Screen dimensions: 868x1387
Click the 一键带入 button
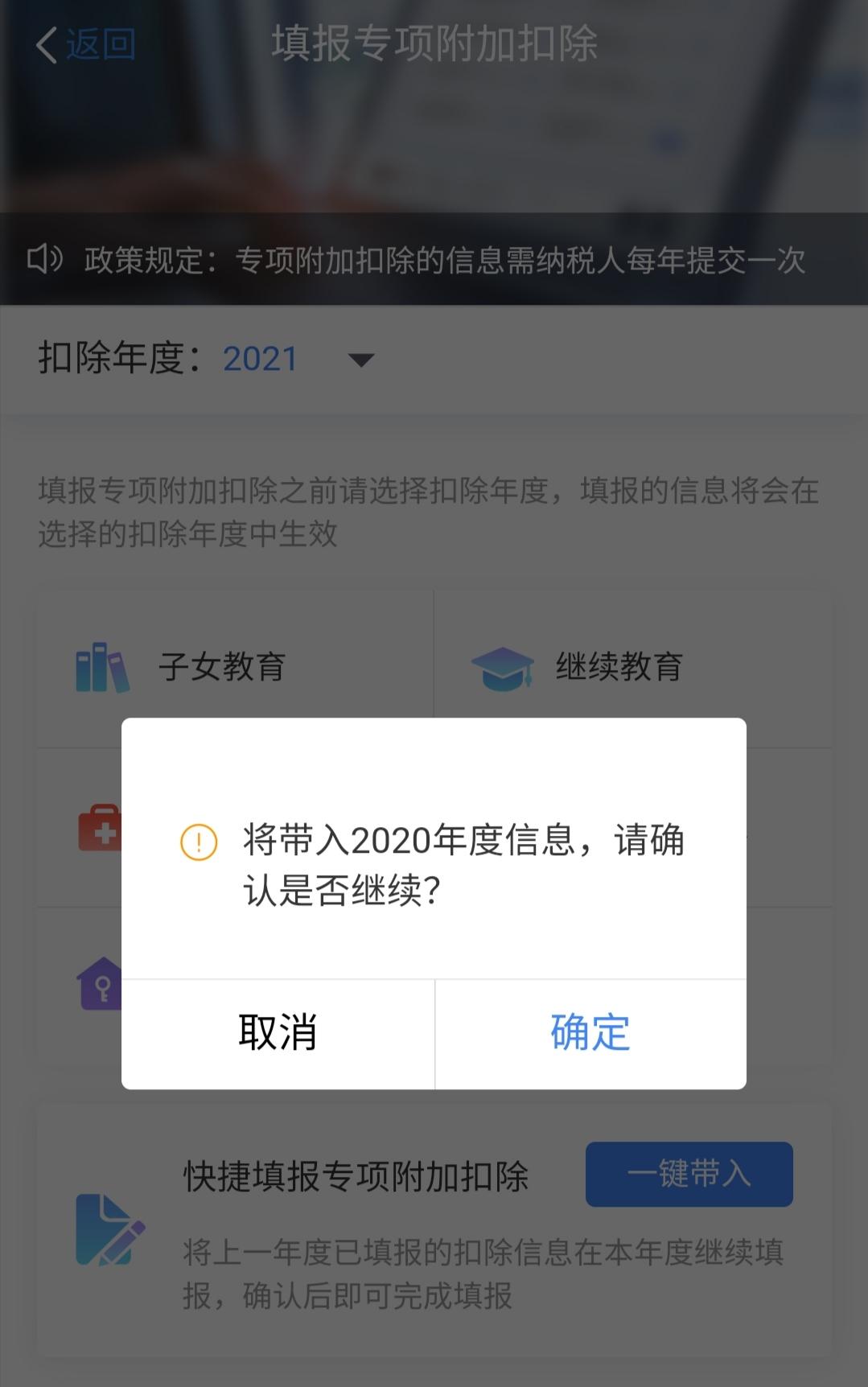(688, 1175)
